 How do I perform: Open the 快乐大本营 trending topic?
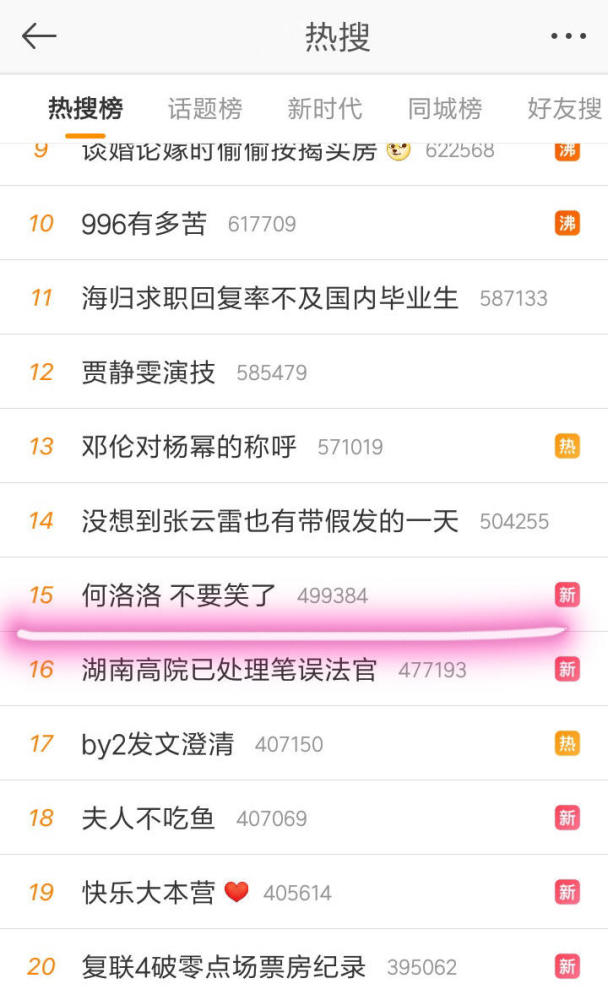coord(148,893)
